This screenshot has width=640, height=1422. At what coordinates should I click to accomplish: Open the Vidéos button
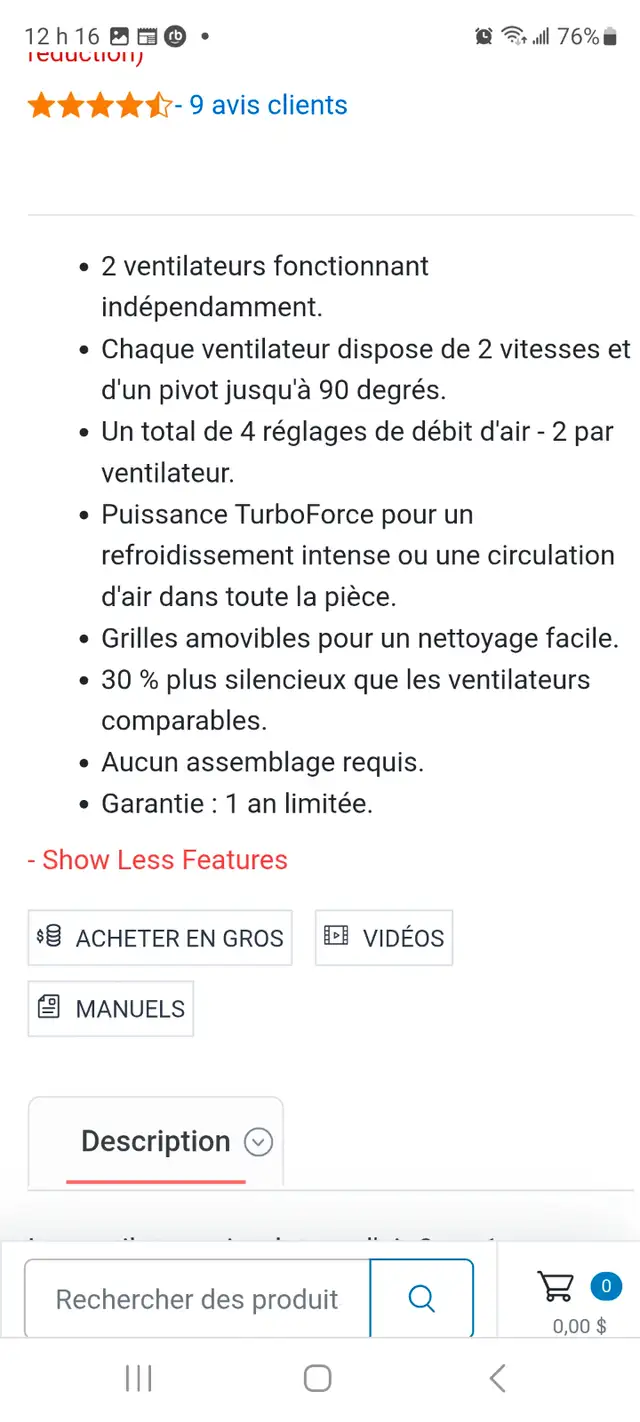click(x=384, y=938)
